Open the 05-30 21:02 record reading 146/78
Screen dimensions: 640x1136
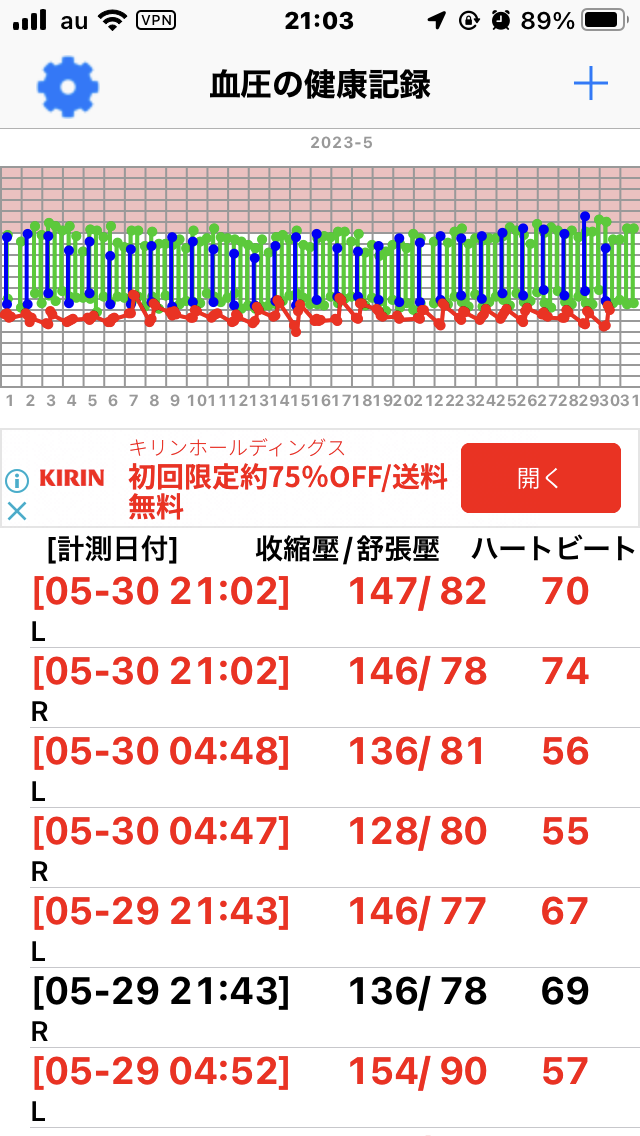point(320,688)
